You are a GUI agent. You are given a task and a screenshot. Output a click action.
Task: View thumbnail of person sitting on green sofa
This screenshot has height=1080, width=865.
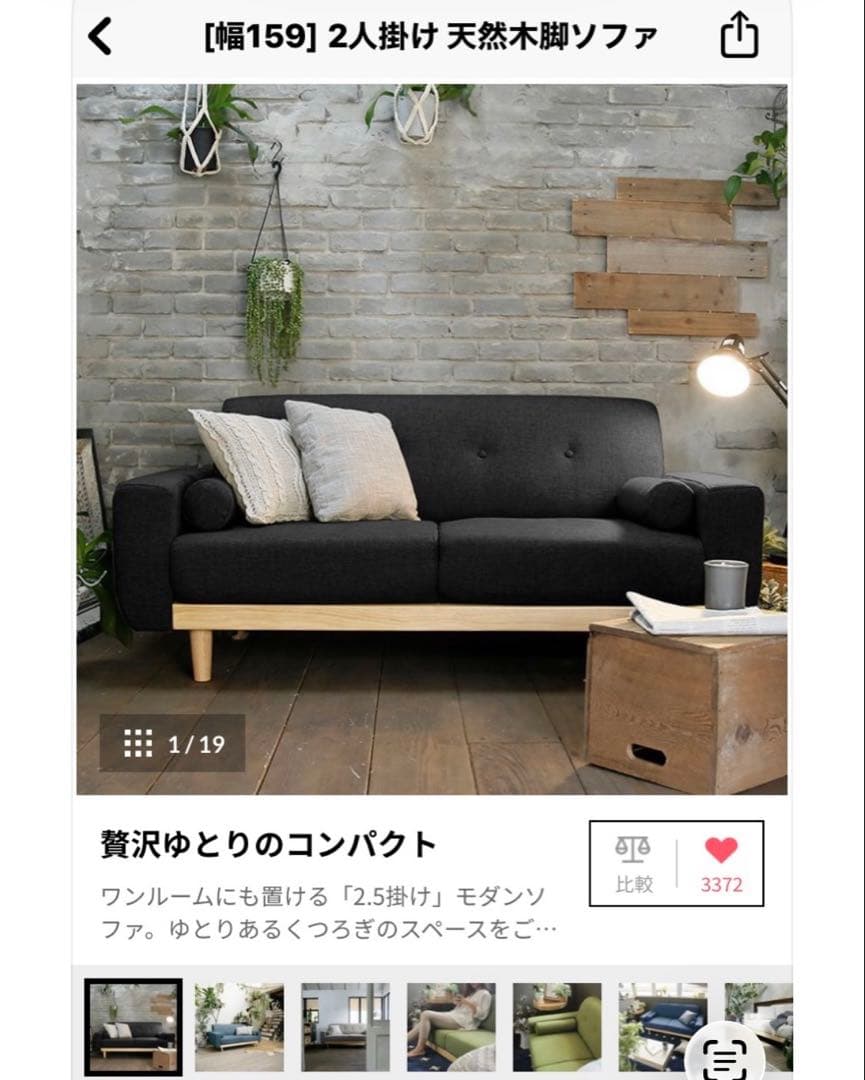[451, 1027]
